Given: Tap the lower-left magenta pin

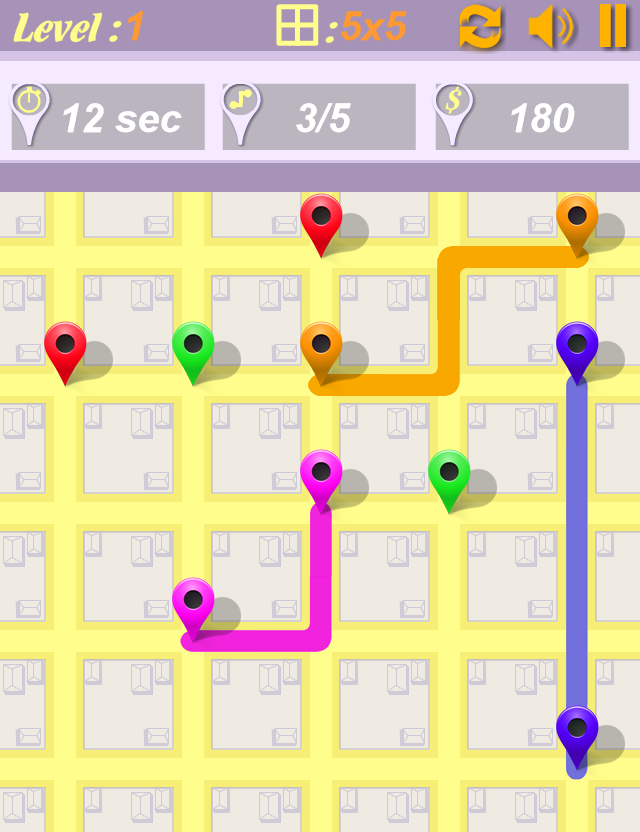Looking at the screenshot, I should [x=193, y=603].
